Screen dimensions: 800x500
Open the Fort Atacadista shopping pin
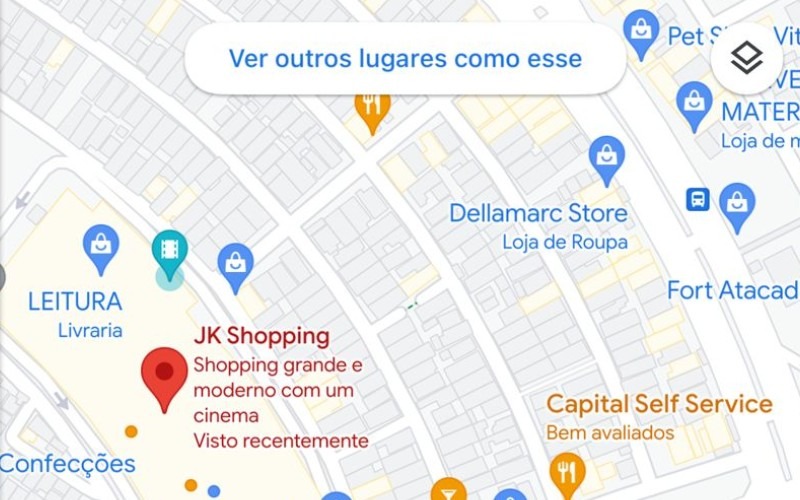737,205
